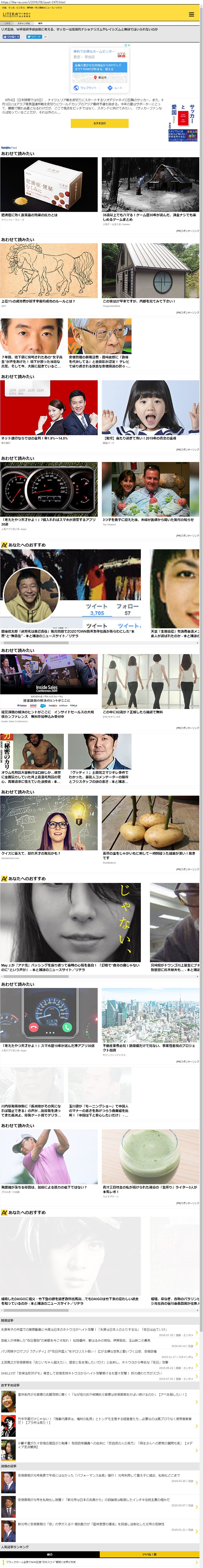Like the article with Facebook いいね！ button
The height and width of the screenshot is (1568, 203).
click(x=11, y=37)
